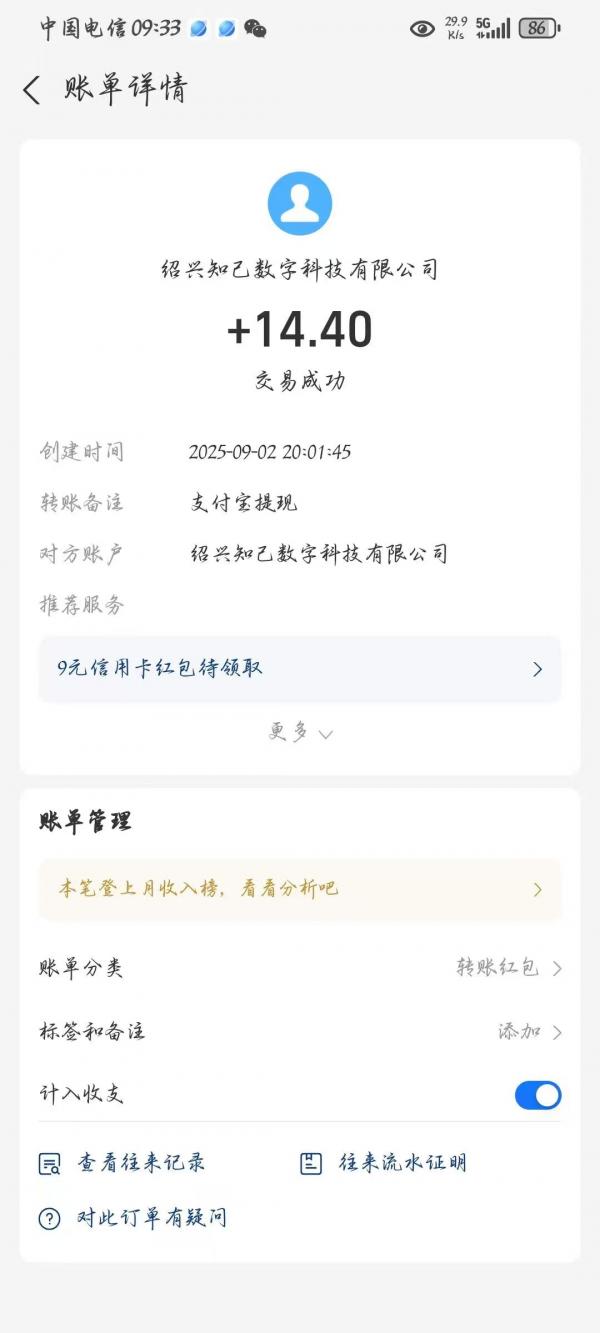Expand 更多 details

click(x=300, y=733)
